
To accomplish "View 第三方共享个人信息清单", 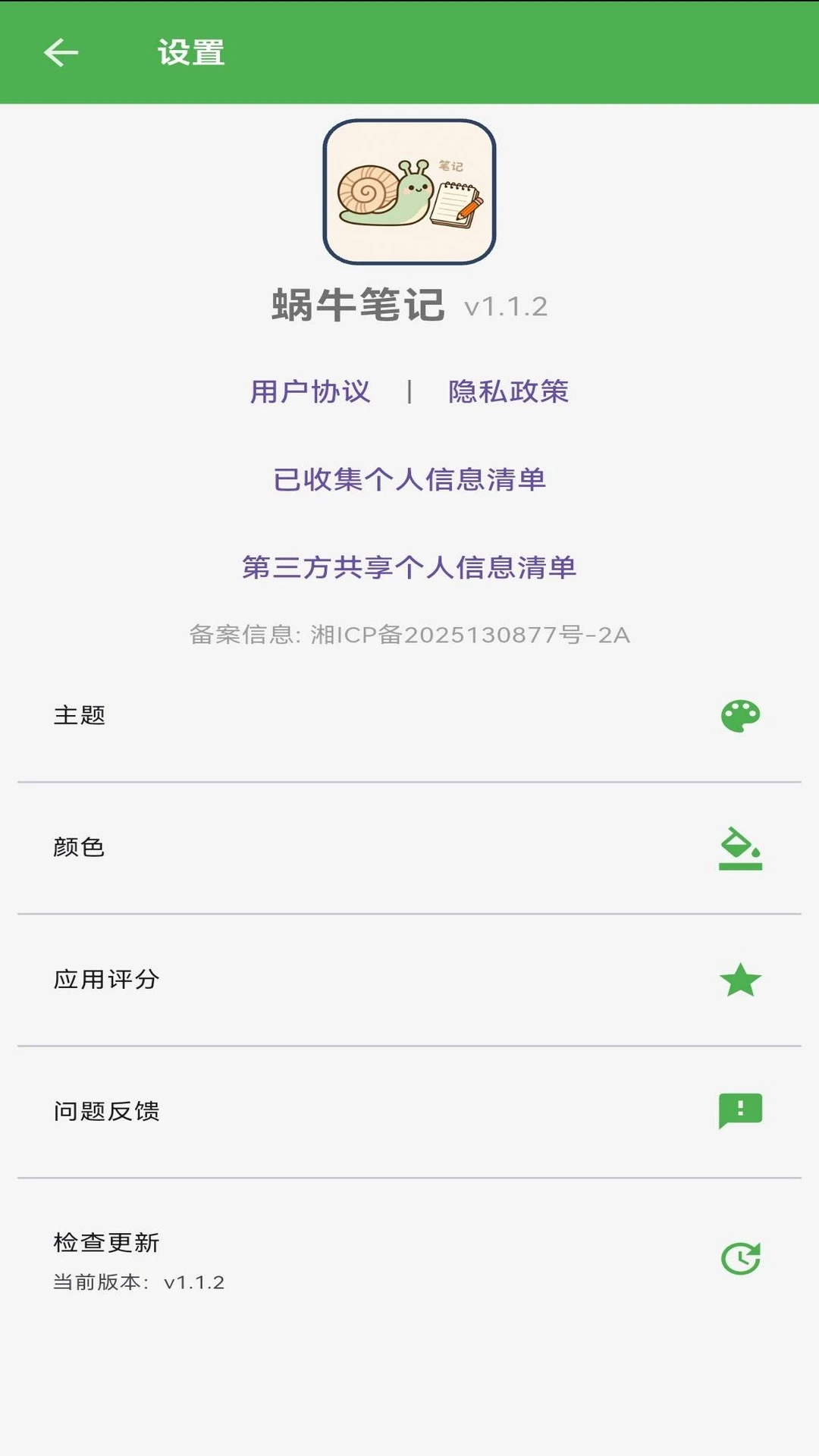I will [x=409, y=567].
